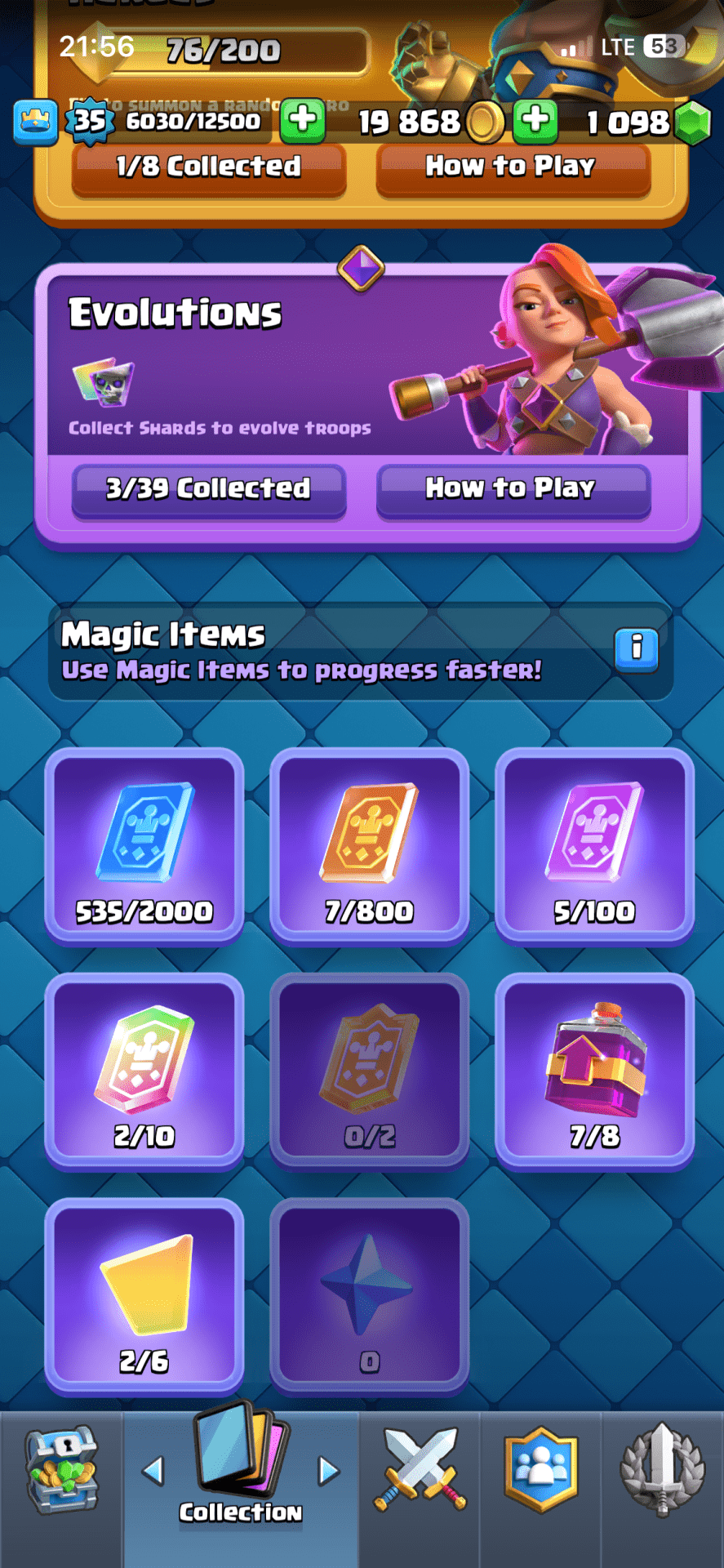Open the yellow shard item 2/6
724x1568 pixels.
144,1295
